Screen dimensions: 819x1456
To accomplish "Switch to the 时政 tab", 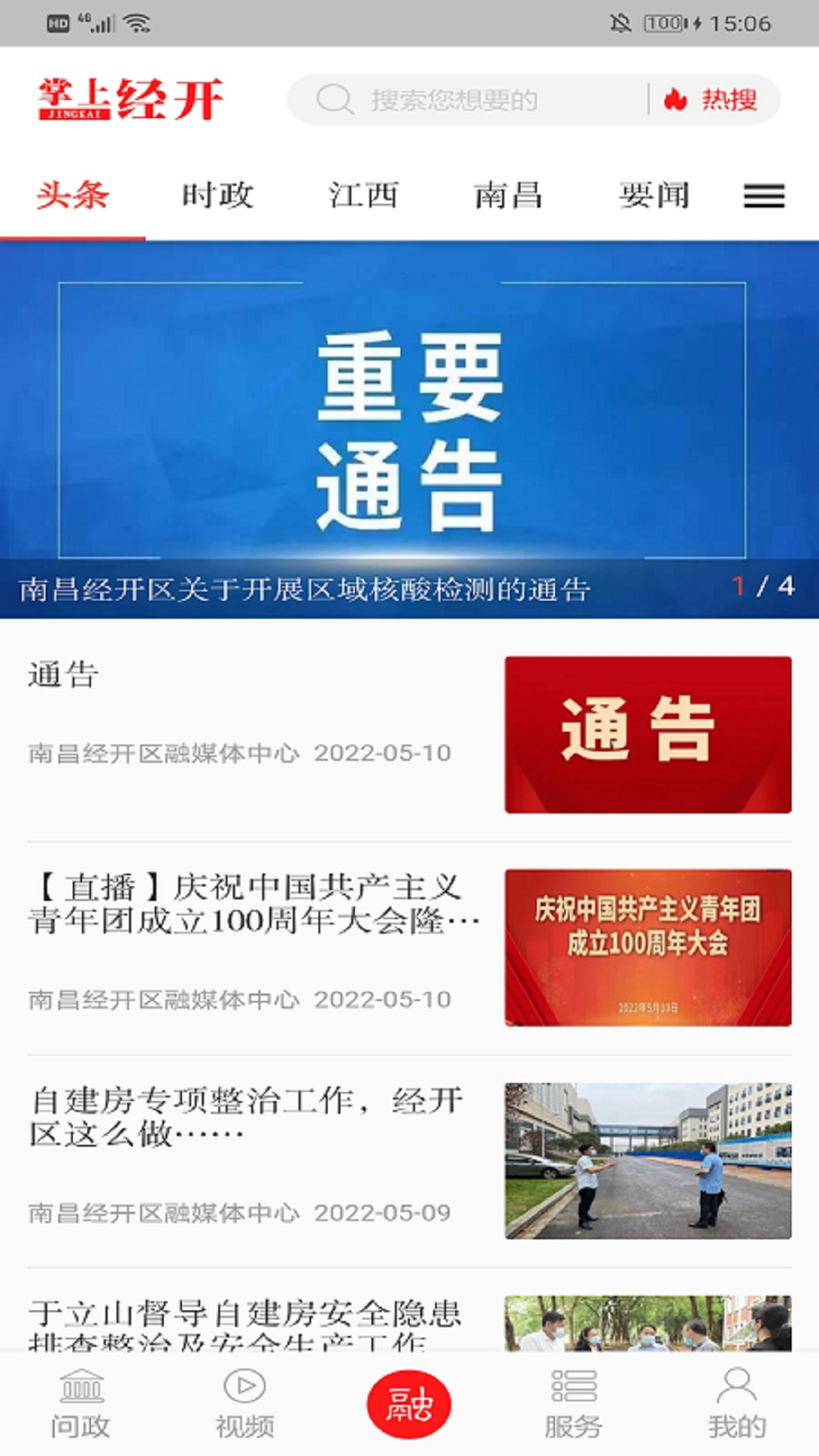I will (x=218, y=196).
